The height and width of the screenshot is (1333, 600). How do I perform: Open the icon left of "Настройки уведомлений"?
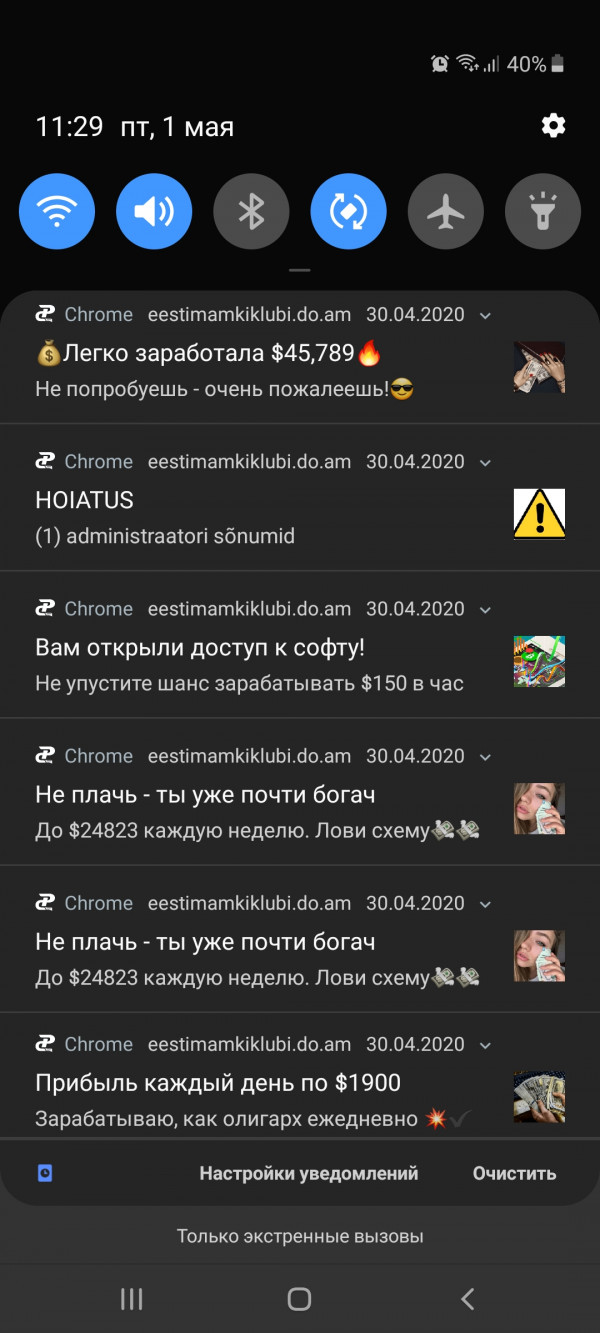click(45, 1174)
